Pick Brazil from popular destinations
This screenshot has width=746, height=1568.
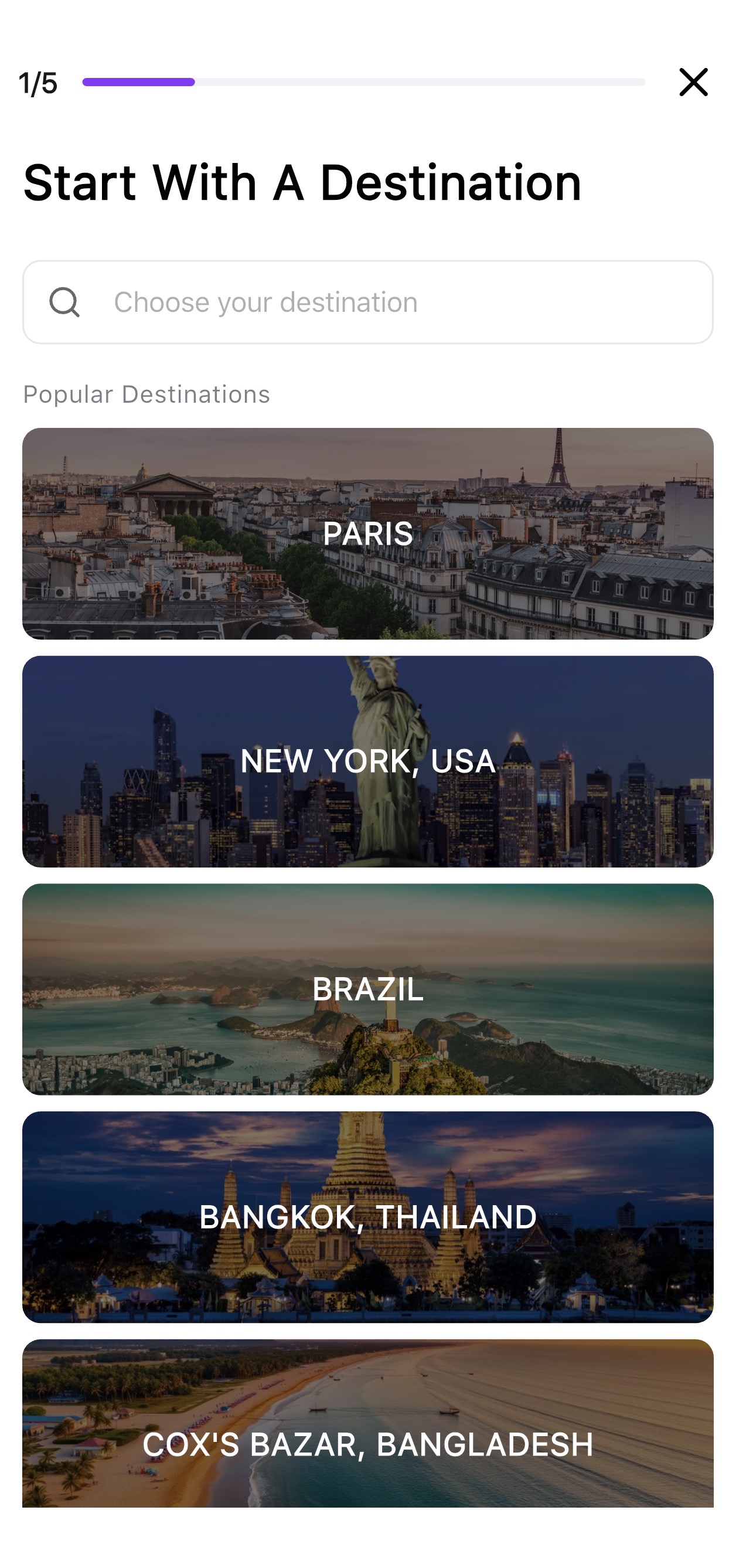(367, 988)
